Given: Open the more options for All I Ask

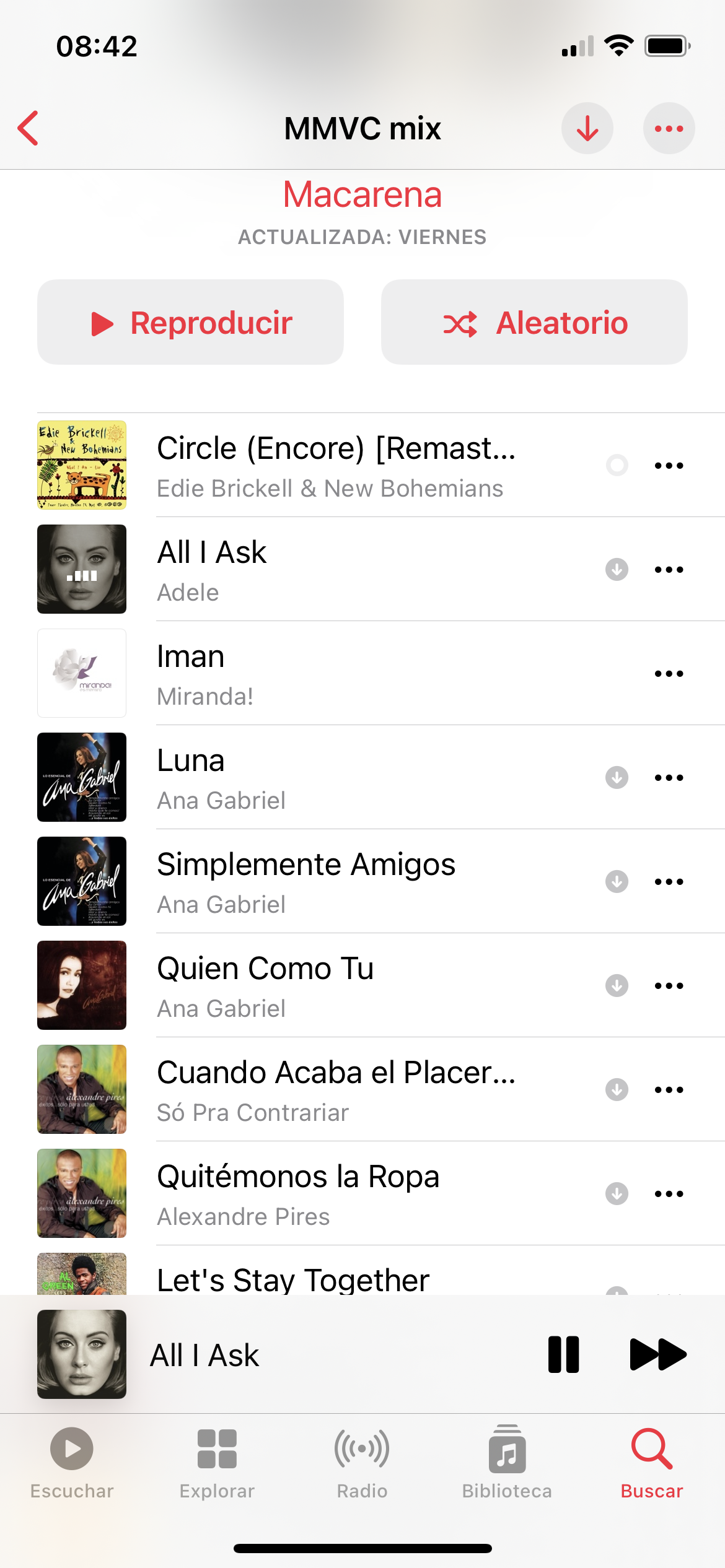Looking at the screenshot, I should coord(669,569).
